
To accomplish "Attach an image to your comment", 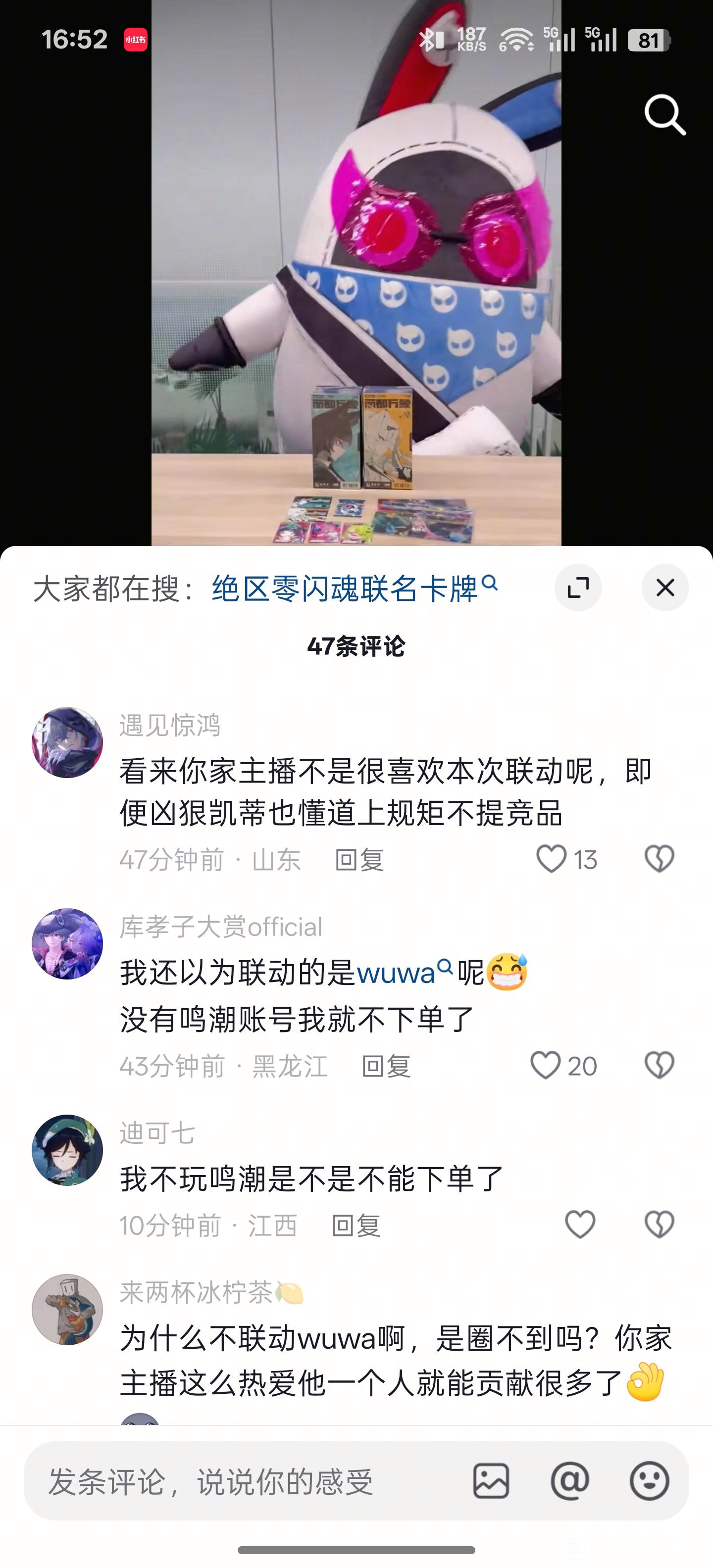I will click(491, 1480).
